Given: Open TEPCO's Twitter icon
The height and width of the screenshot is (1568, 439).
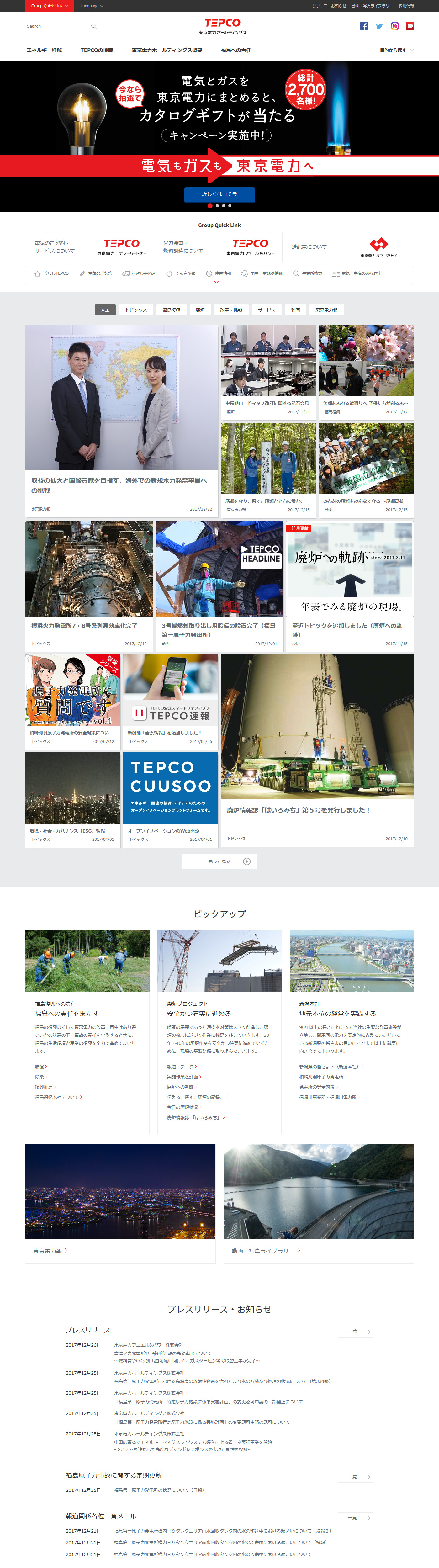Looking at the screenshot, I should (x=379, y=26).
